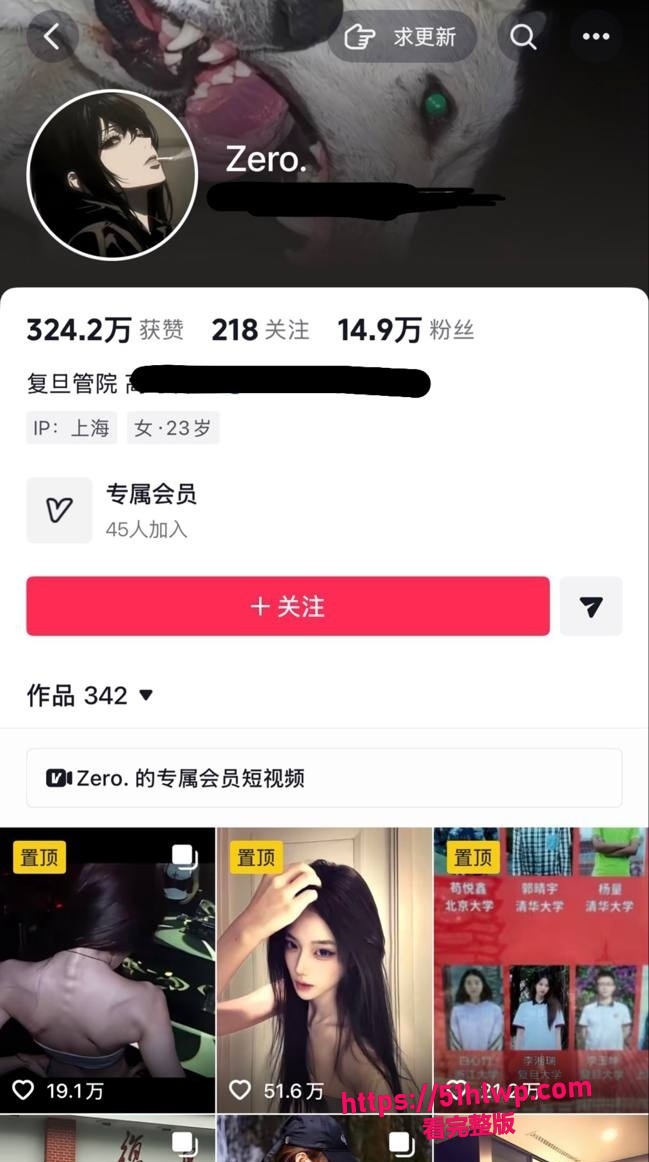View the 218 关注 following list
This screenshot has width=649, height=1162.
click(x=260, y=330)
